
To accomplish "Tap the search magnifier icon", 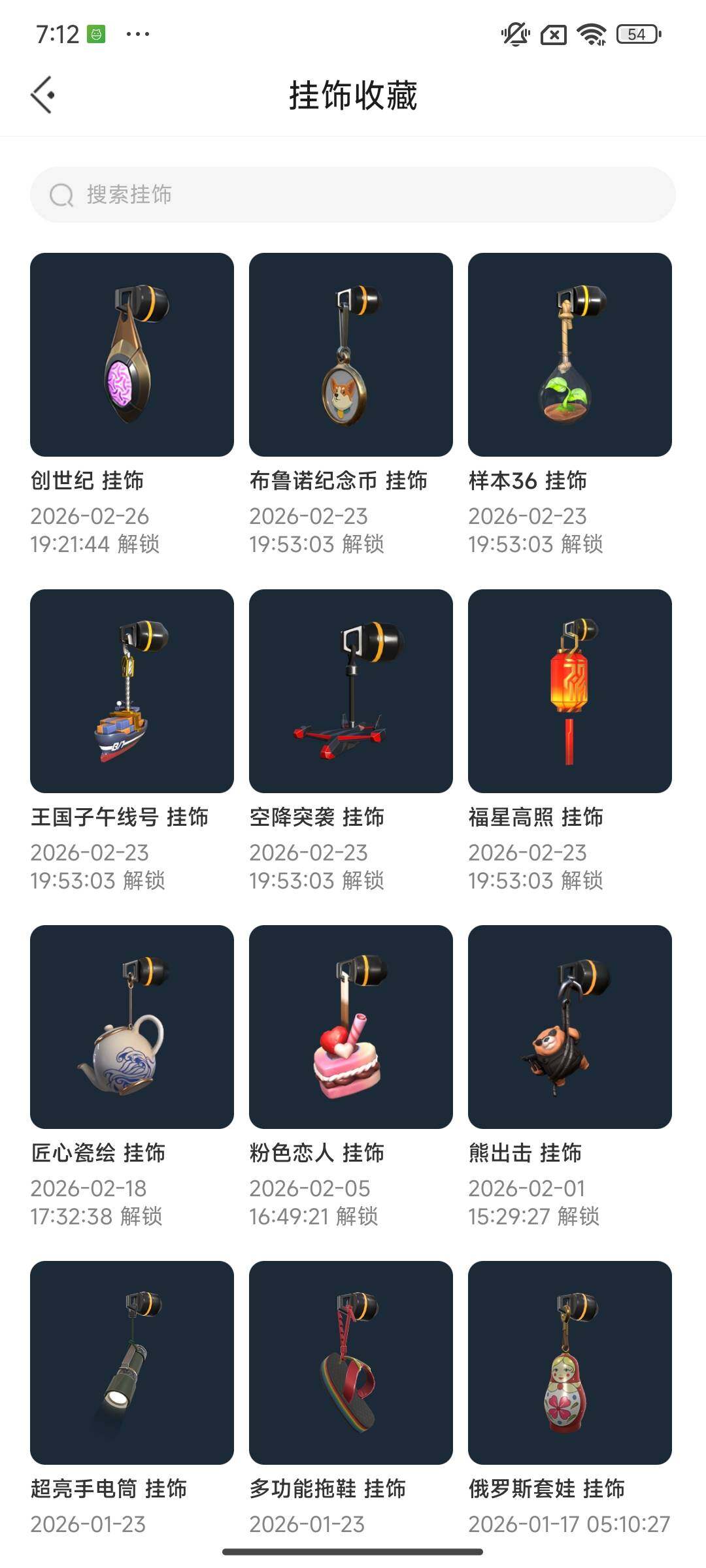I will tap(60, 194).
